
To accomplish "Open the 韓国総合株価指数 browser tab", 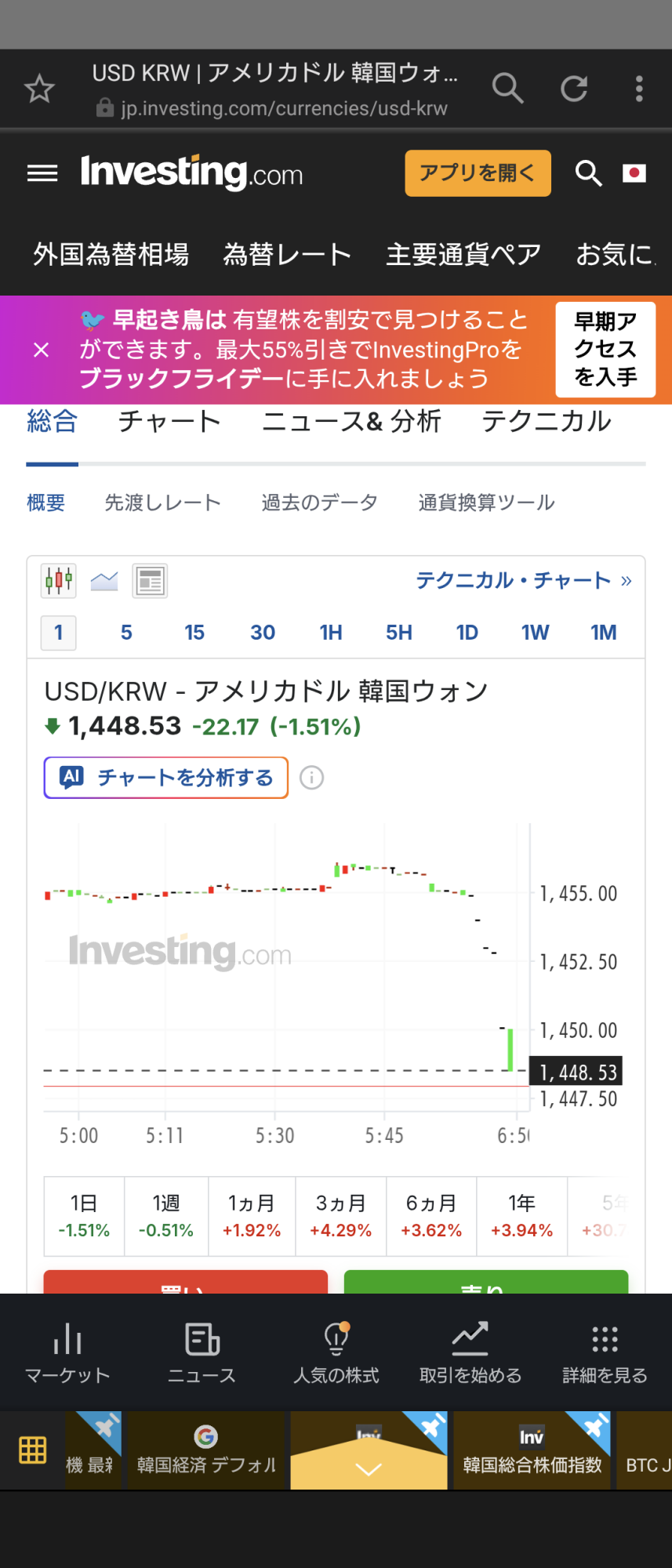I will click(x=532, y=1452).
